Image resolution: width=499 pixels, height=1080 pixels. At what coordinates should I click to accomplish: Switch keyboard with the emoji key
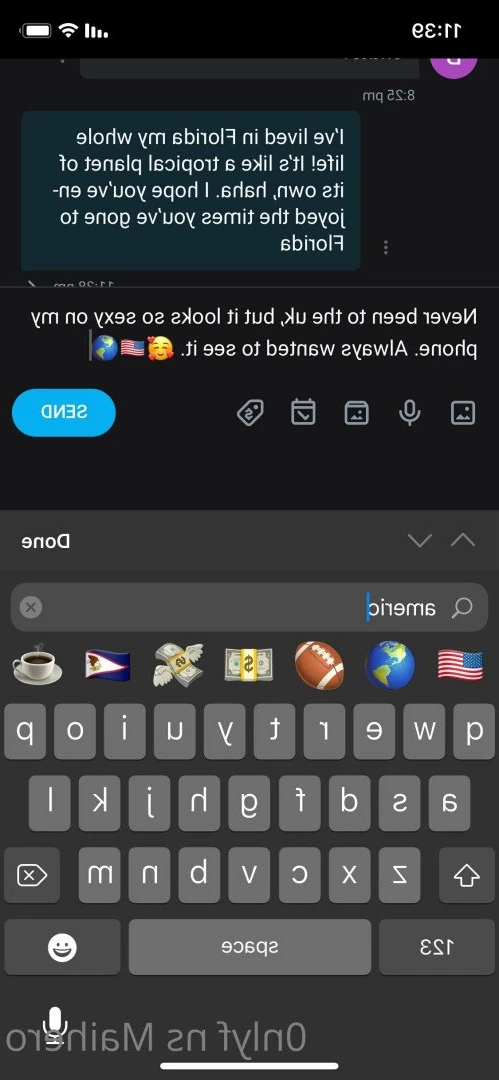pos(63,948)
